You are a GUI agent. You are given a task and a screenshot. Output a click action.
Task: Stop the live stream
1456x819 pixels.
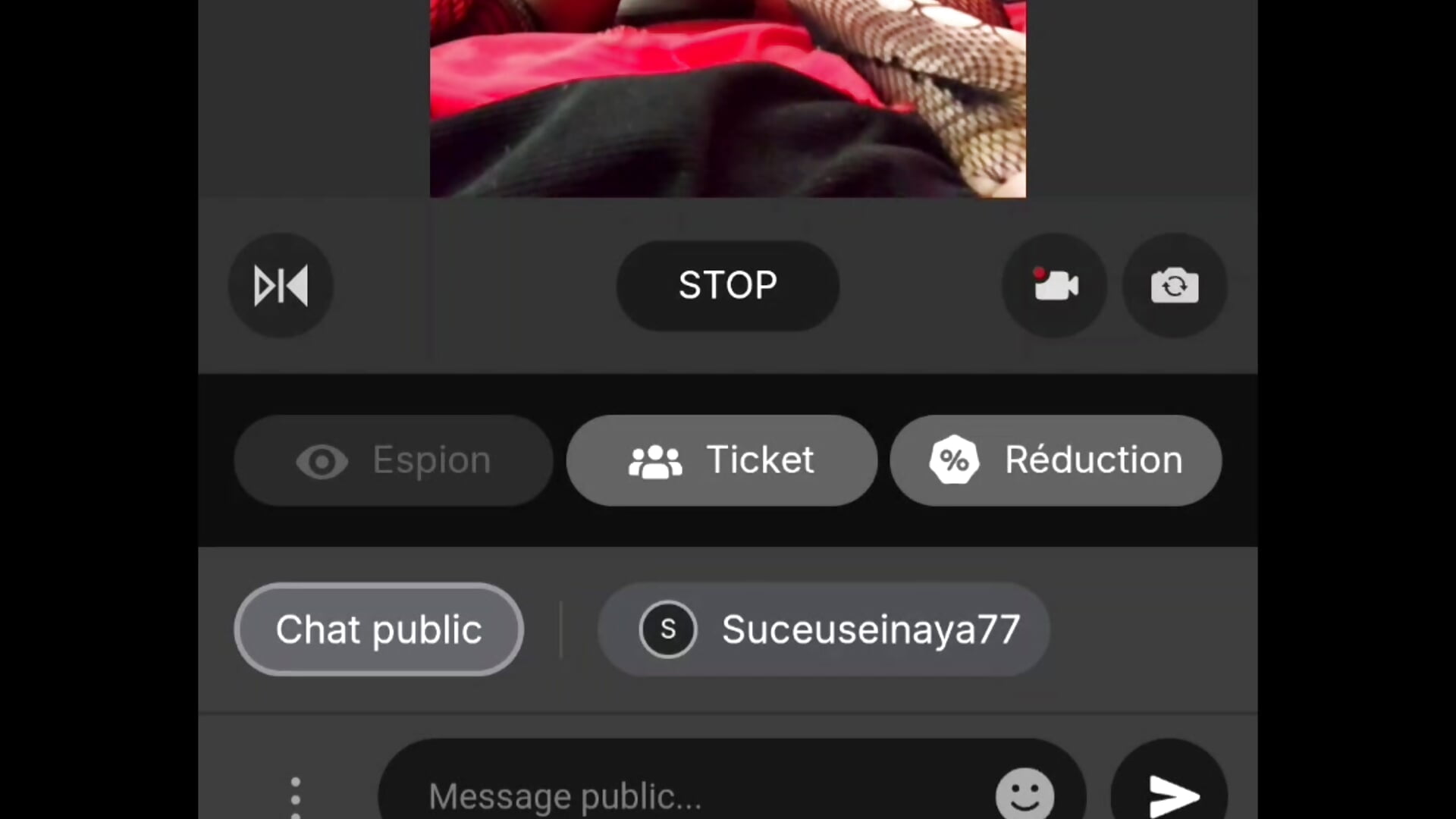[x=727, y=286]
